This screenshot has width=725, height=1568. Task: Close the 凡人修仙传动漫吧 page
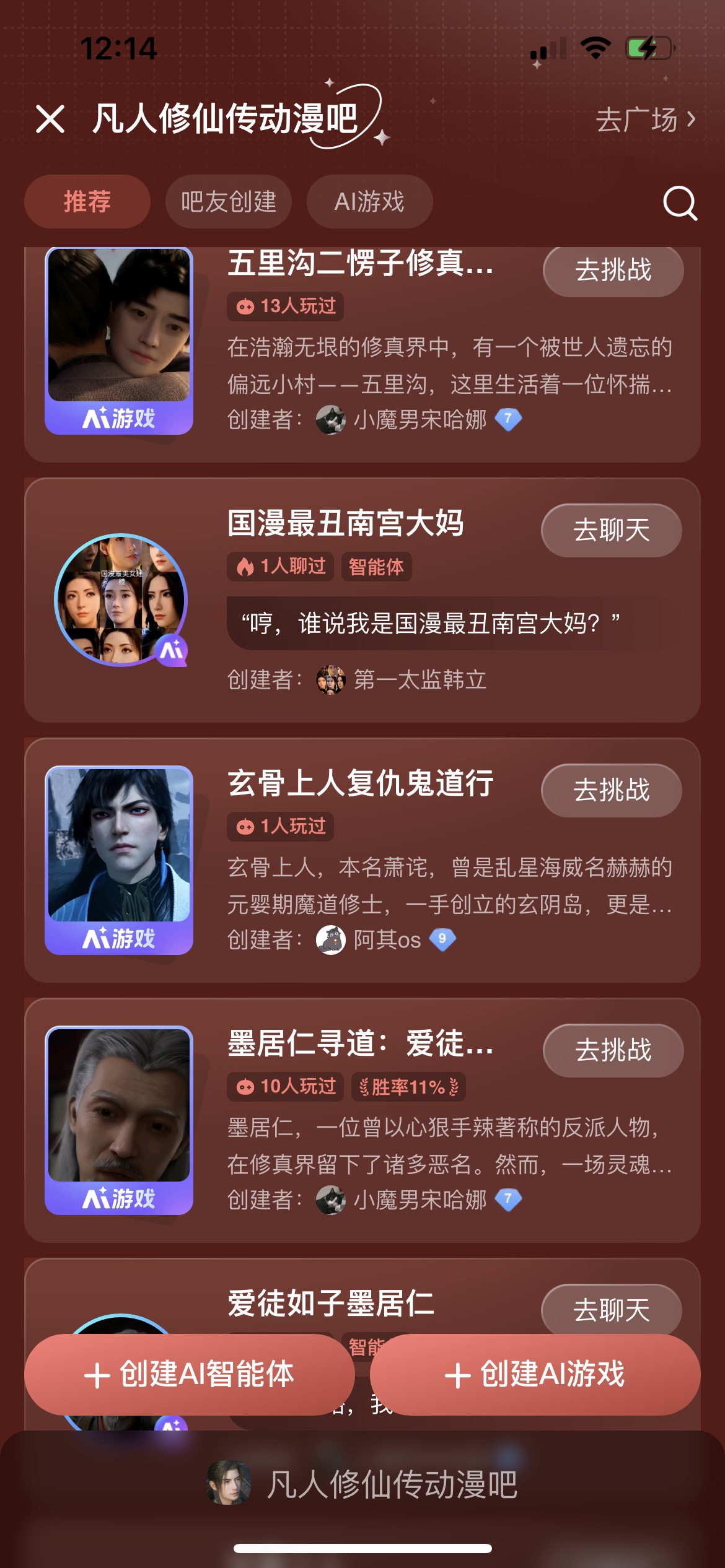50,119
